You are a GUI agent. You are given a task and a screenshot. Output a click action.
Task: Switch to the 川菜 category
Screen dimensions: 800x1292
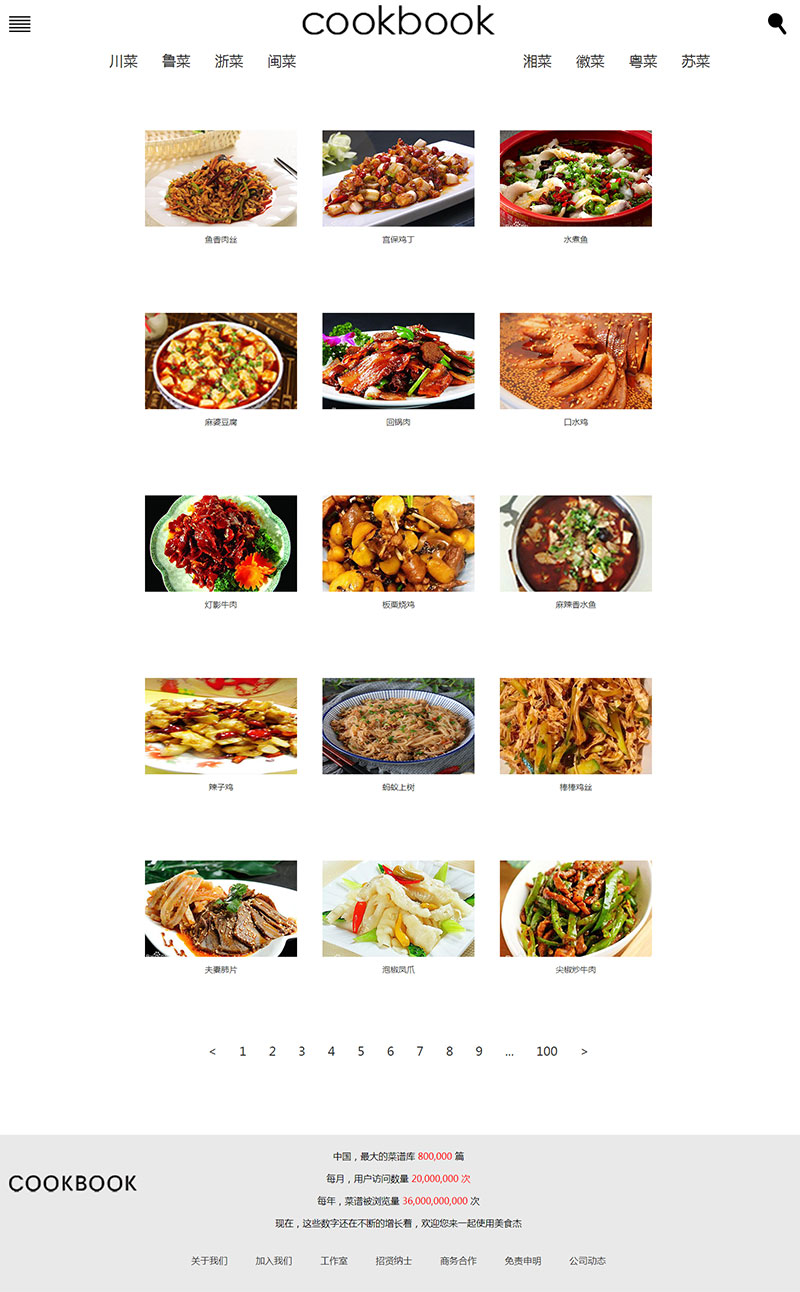[x=123, y=61]
